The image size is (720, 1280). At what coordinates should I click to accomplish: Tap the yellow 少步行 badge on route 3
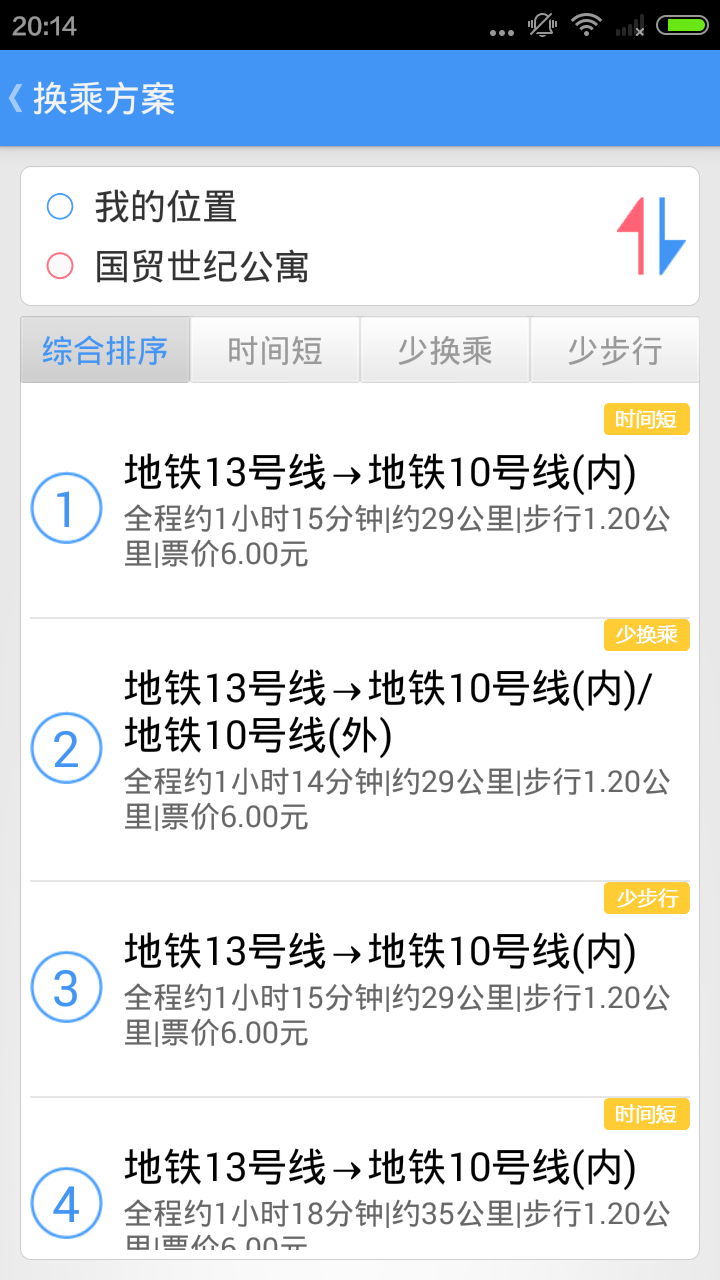tap(646, 899)
